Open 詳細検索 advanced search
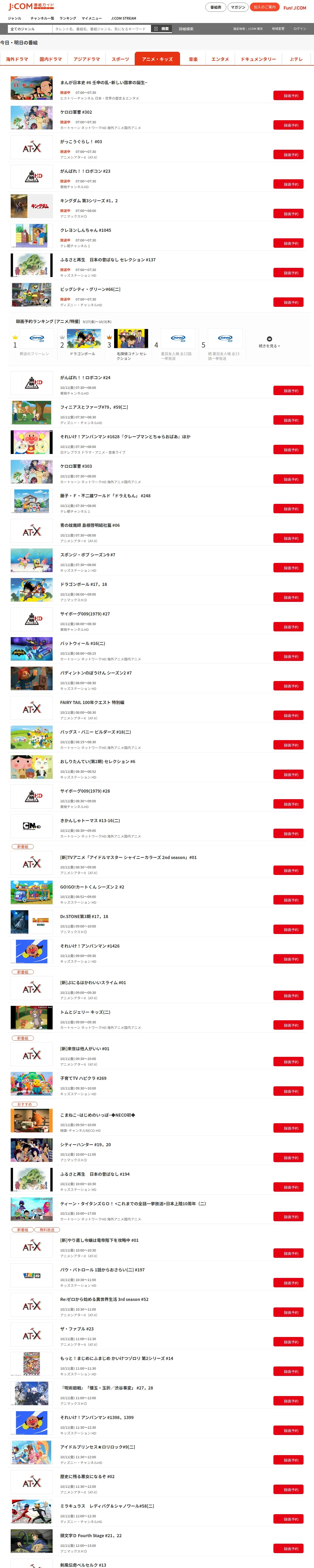The height and width of the screenshot is (1568, 314). (186, 28)
